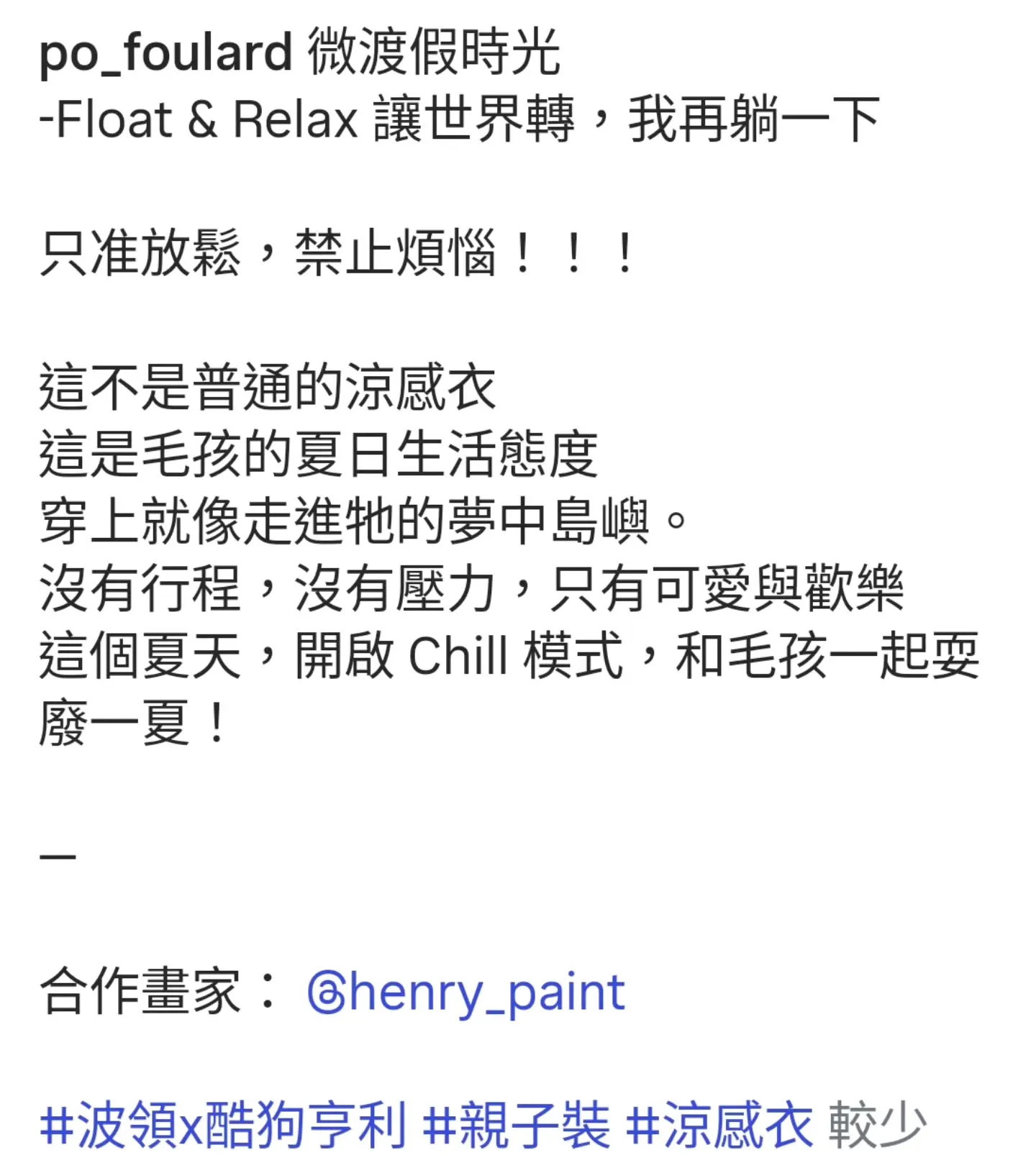
Task: Open the #波領x酷狗亨利 hashtag
Action: pyautogui.click(x=223, y=1126)
